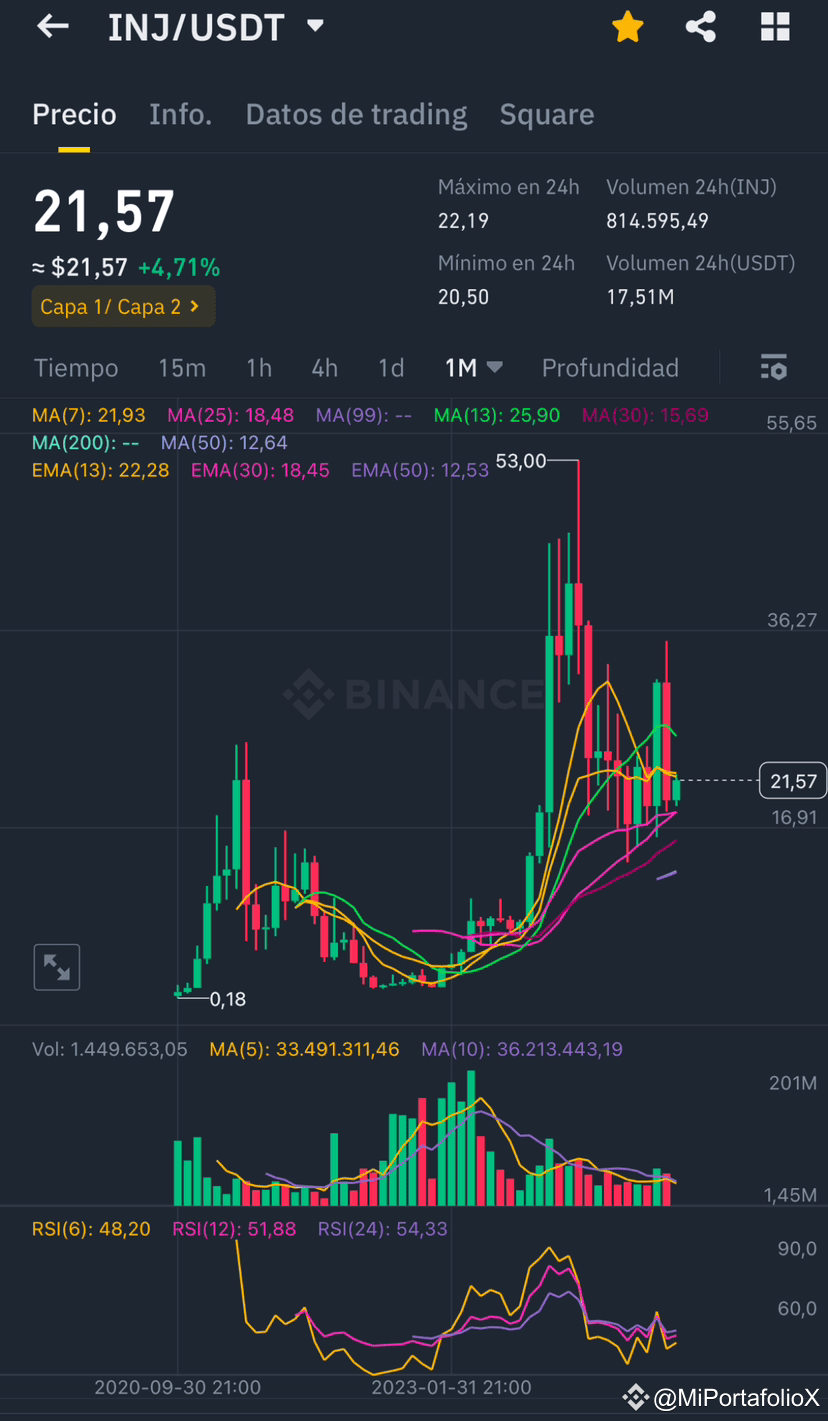Expand the Capa 1/Capa 2 selector
Screen dimensions: 828x1421
(122, 306)
